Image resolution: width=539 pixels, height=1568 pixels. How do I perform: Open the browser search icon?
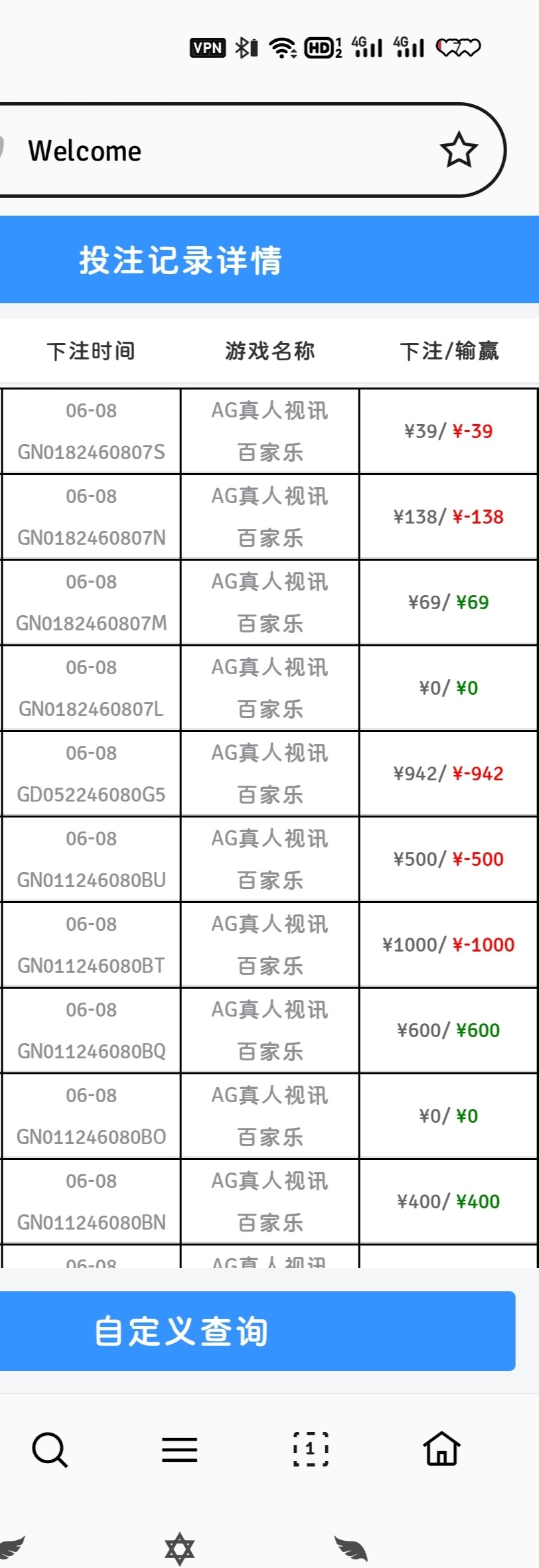(50, 1449)
